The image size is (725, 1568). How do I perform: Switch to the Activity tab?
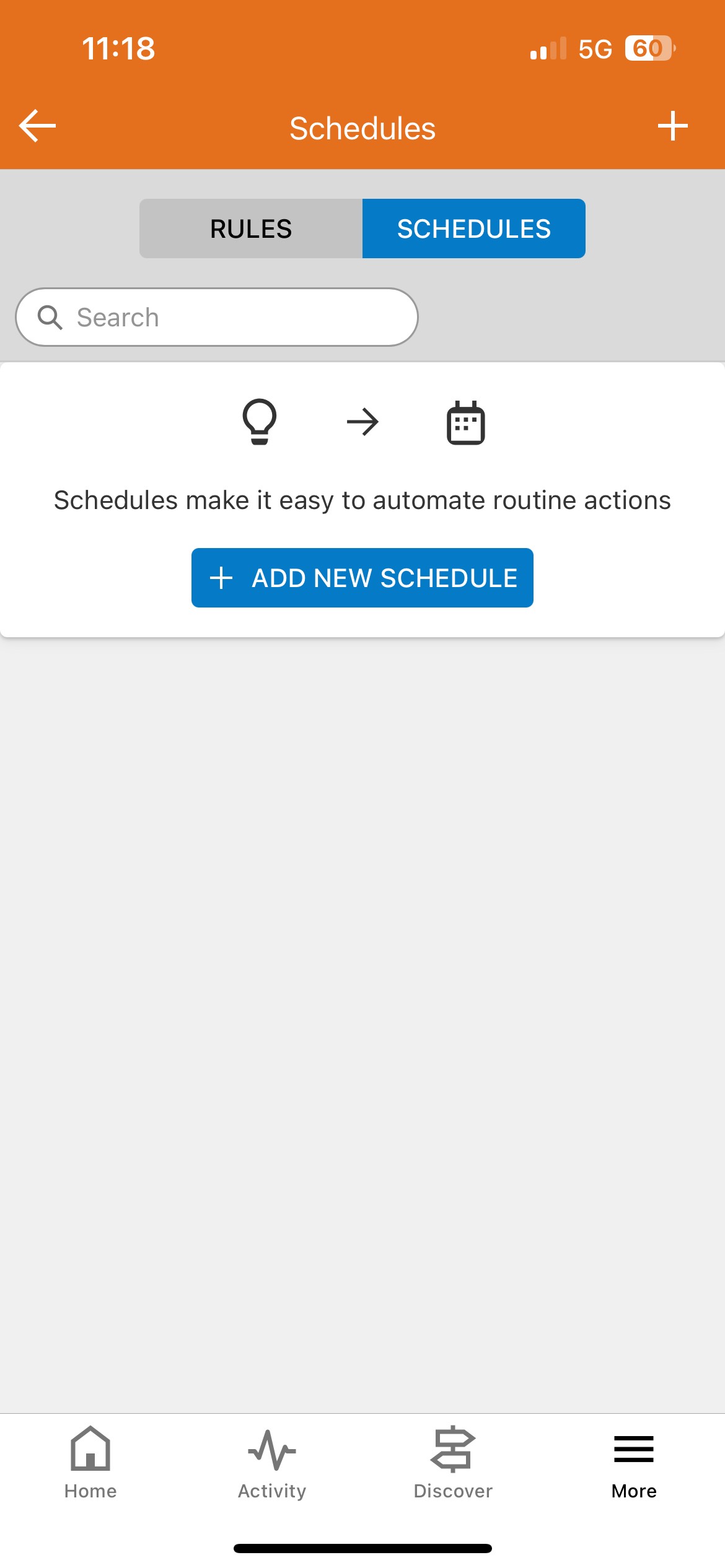(272, 1463)
